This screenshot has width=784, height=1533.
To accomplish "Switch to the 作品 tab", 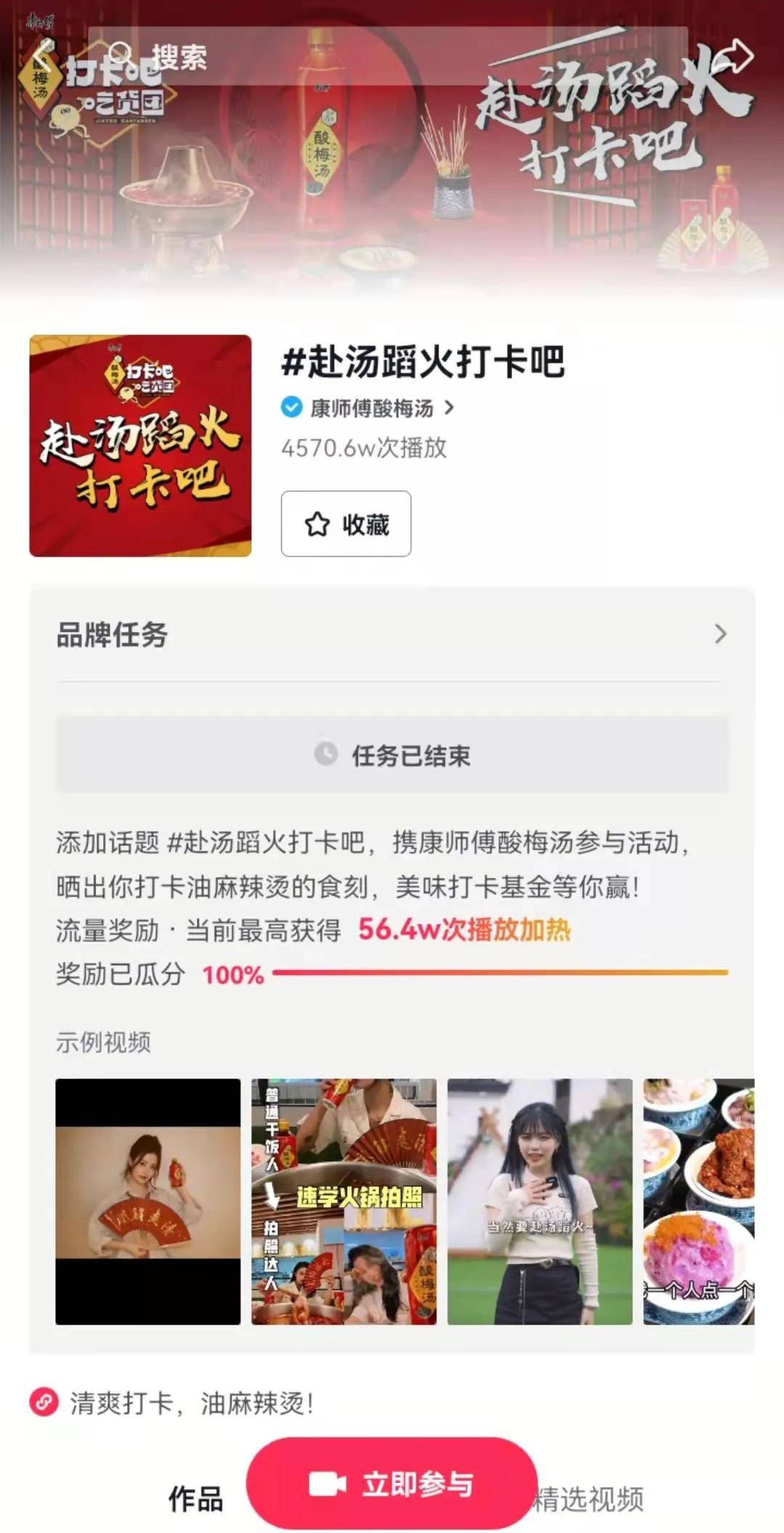I will point(196,1499).
